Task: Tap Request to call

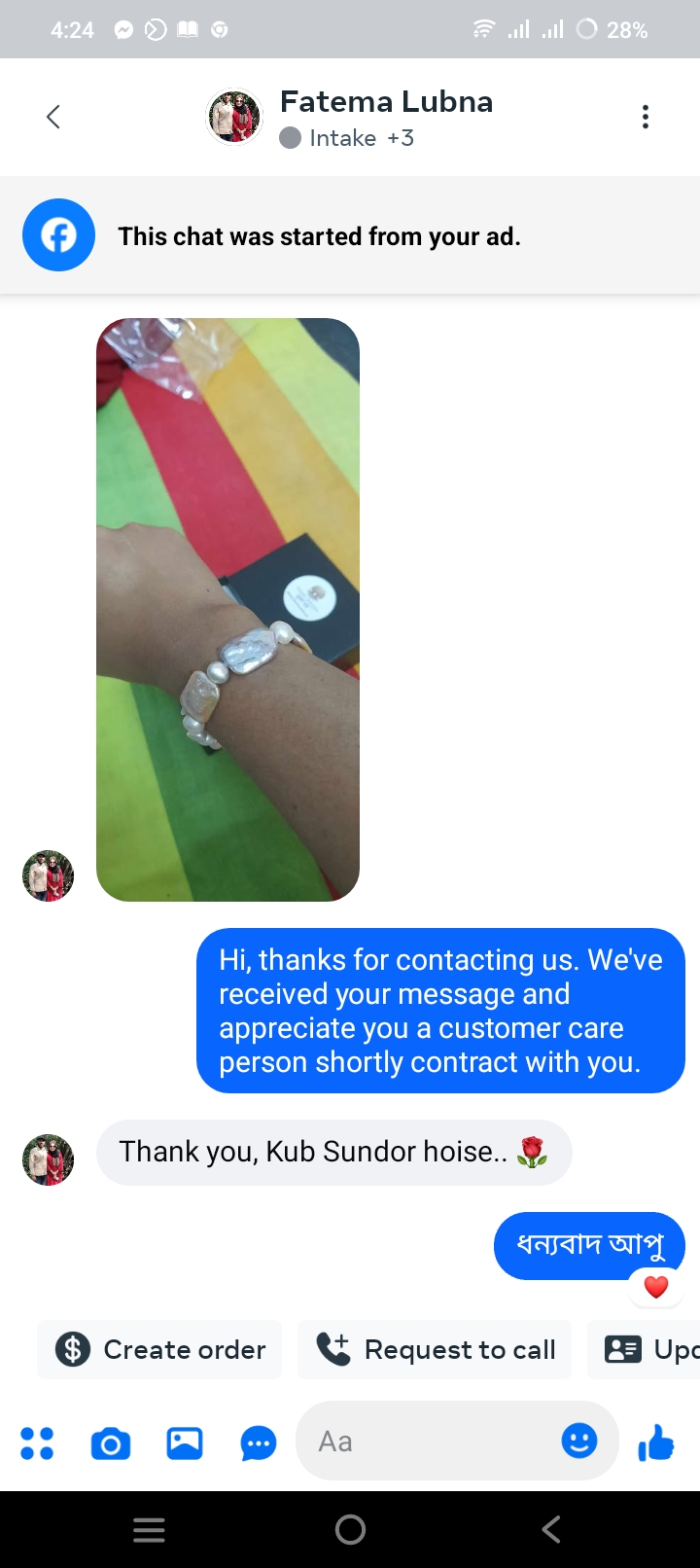Action: point(436,1349)
